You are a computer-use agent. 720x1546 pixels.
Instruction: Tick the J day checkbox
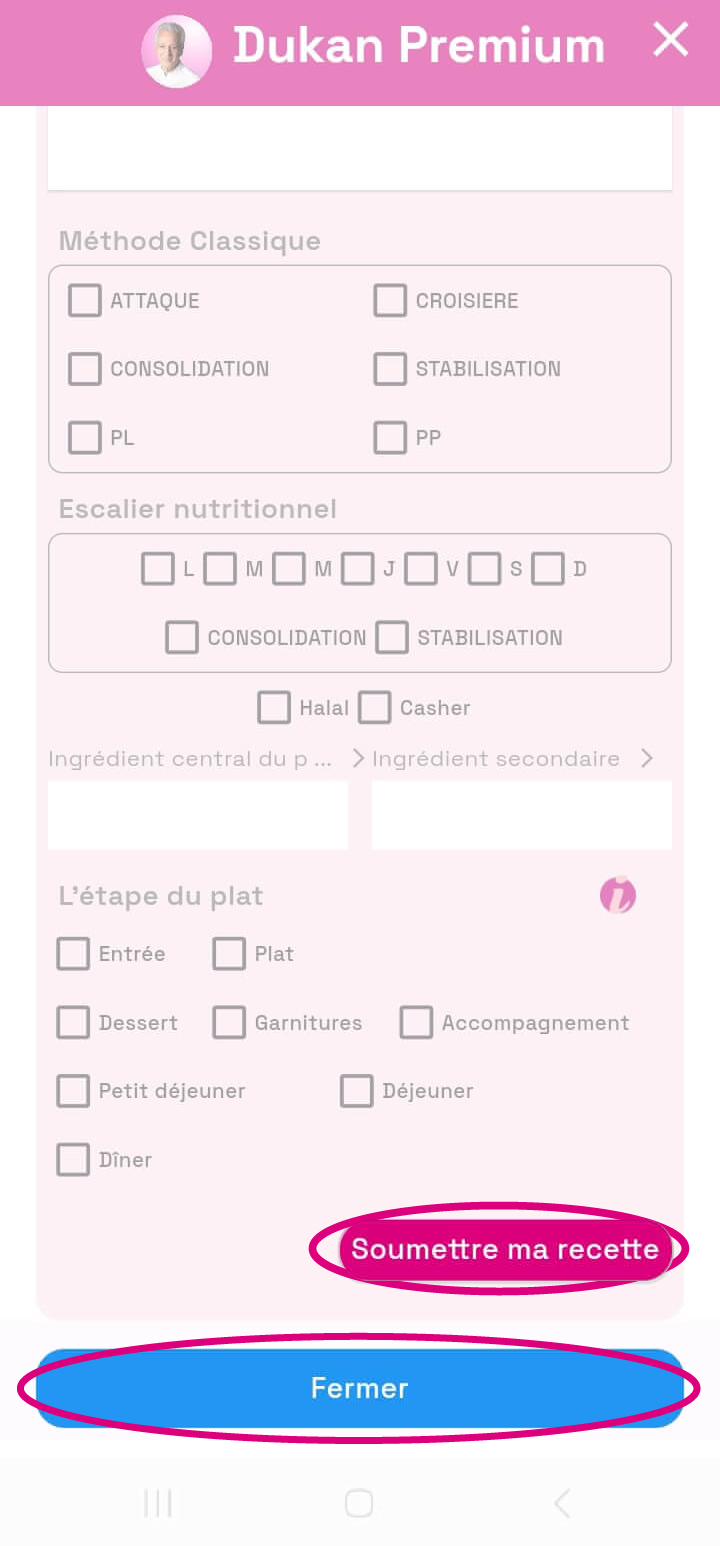[357, 569]
